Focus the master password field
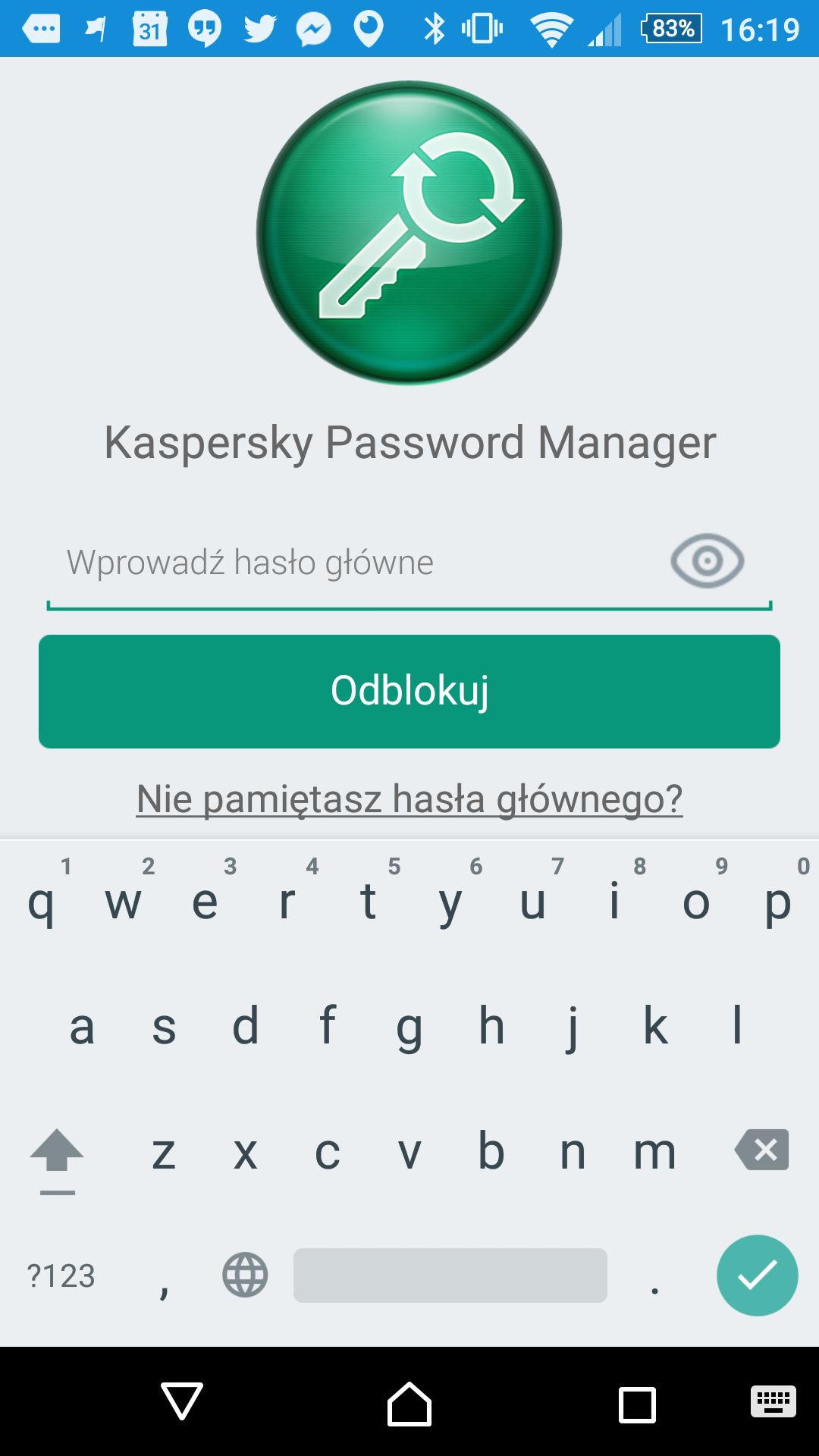This screenshot has height=1456, width=819. 356,563
